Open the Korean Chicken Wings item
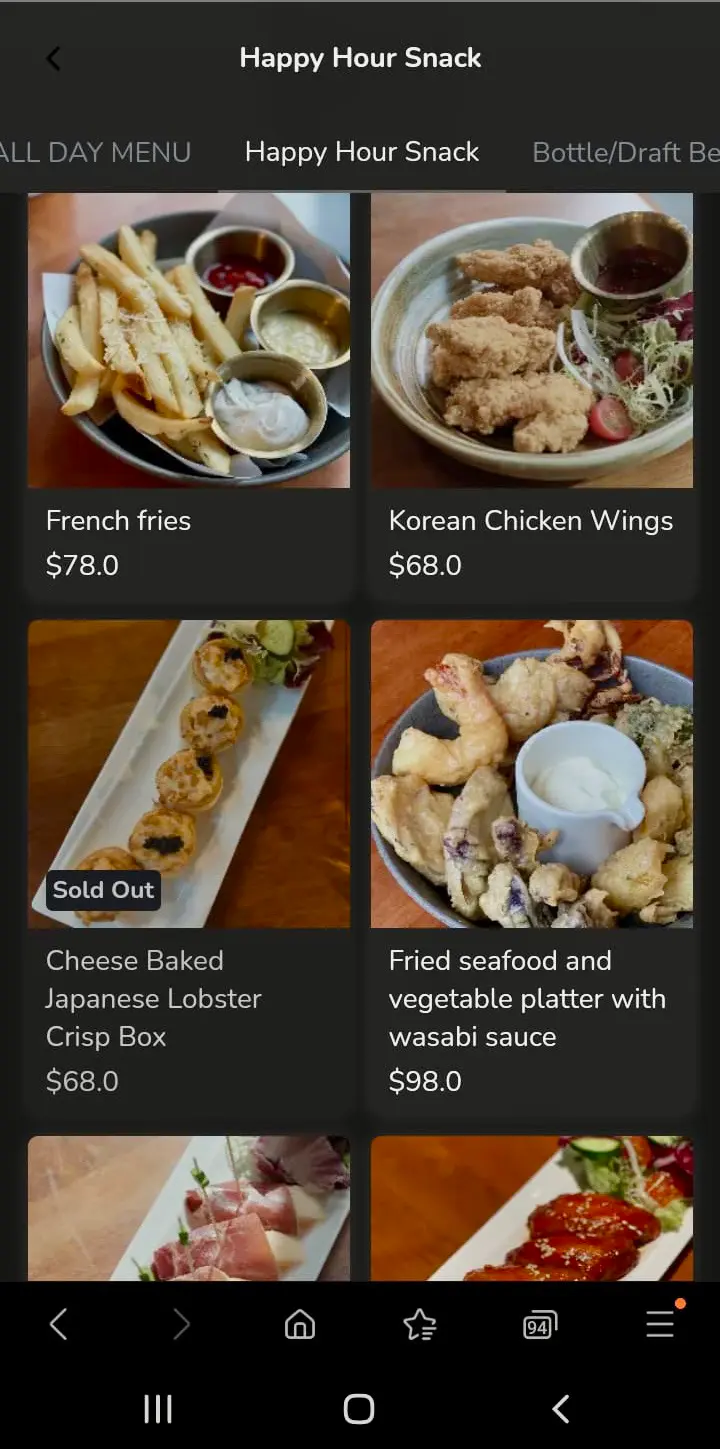This screenshot has height=1449, width=720. coord(532,393)
